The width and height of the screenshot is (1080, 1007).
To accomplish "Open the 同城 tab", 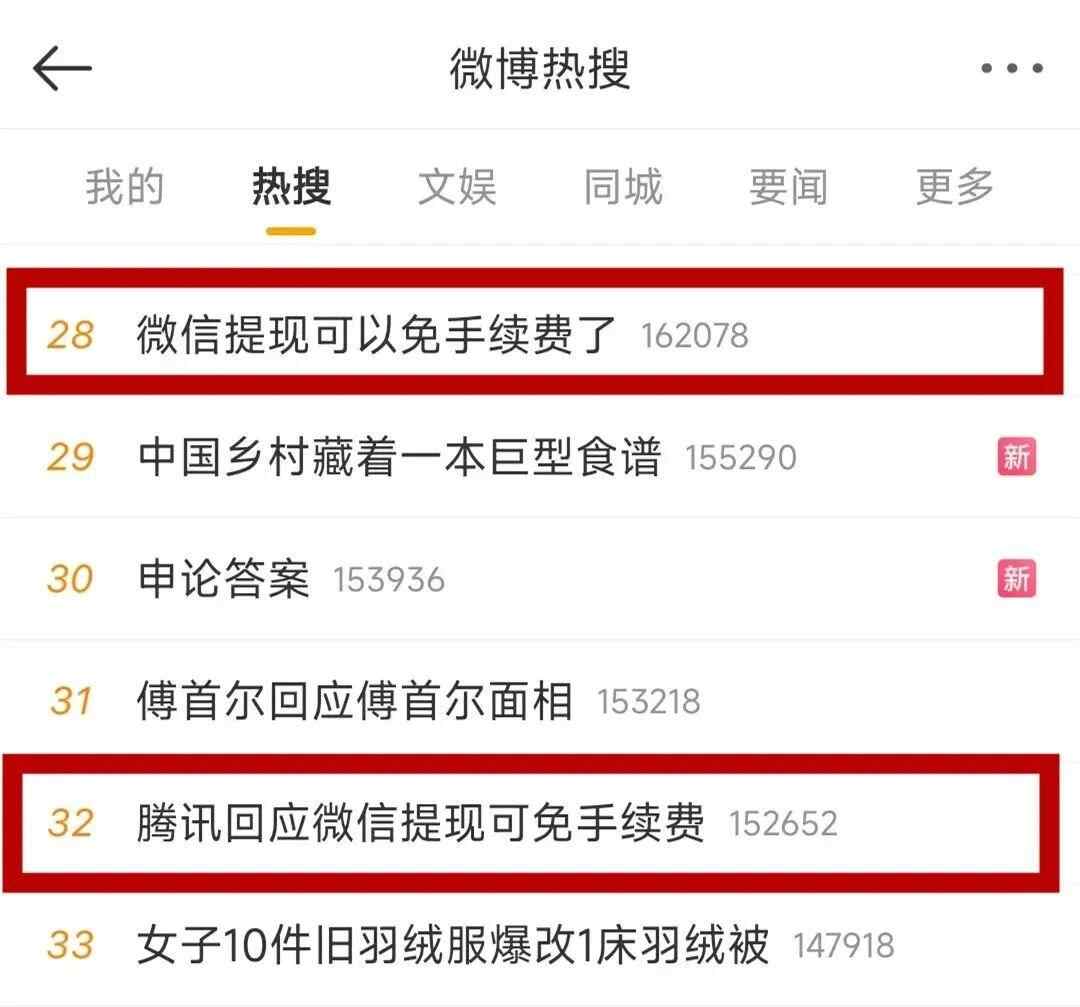I will click(x=623, y=187).
